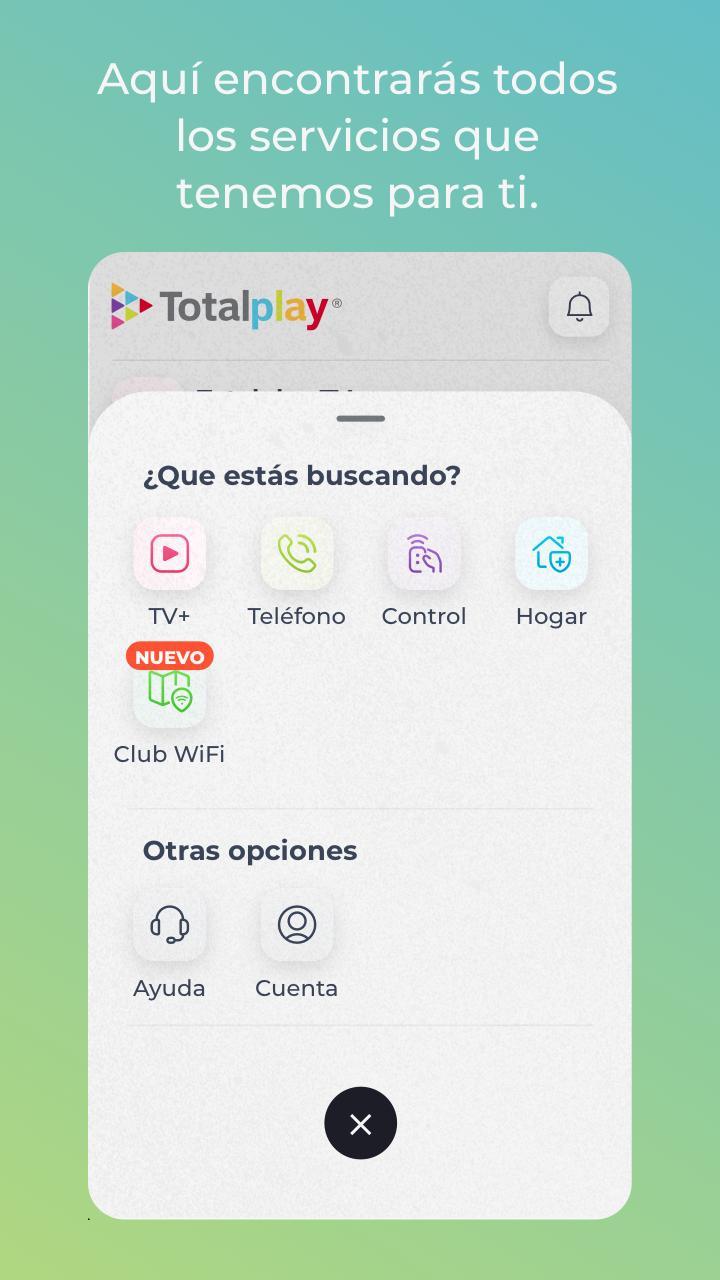Click the 'Otras opciones' section header
The height and width of the screenshot is (1280, 720).
(x=250, y=850)
